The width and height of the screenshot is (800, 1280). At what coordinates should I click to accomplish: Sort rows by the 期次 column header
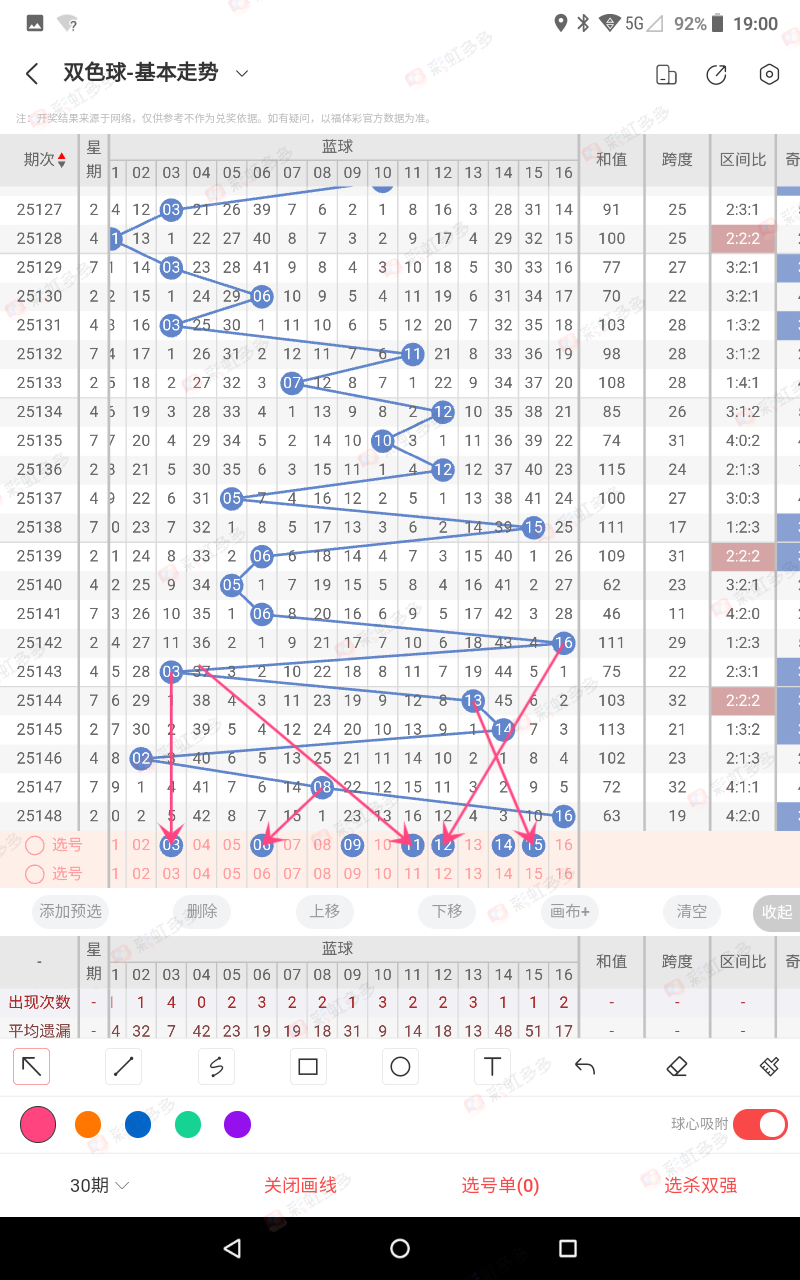(x=45, y=159)
